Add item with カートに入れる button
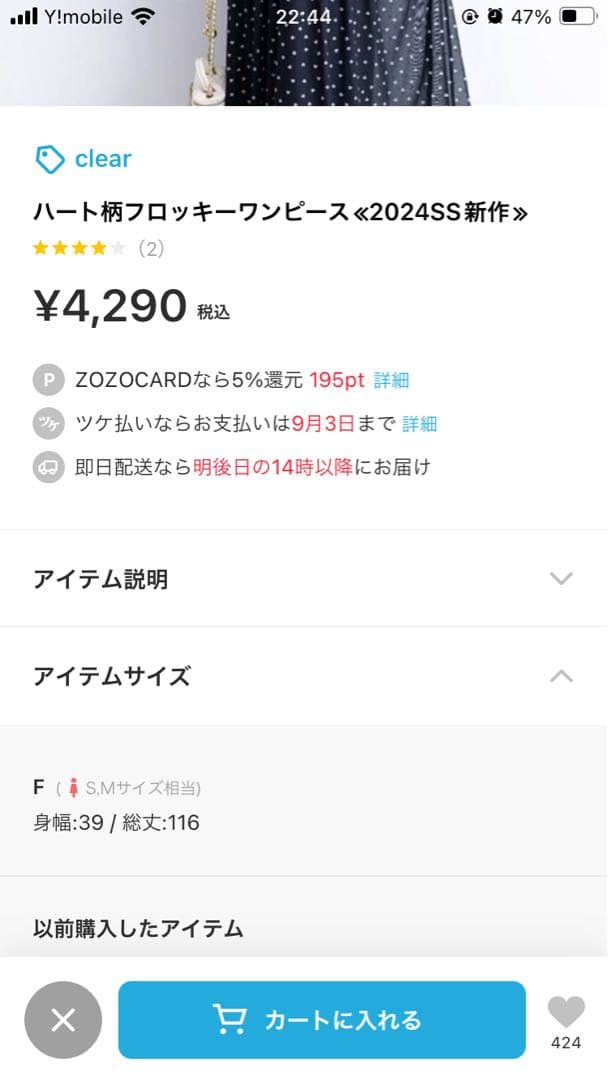608x1080 pixels. 321,1019
